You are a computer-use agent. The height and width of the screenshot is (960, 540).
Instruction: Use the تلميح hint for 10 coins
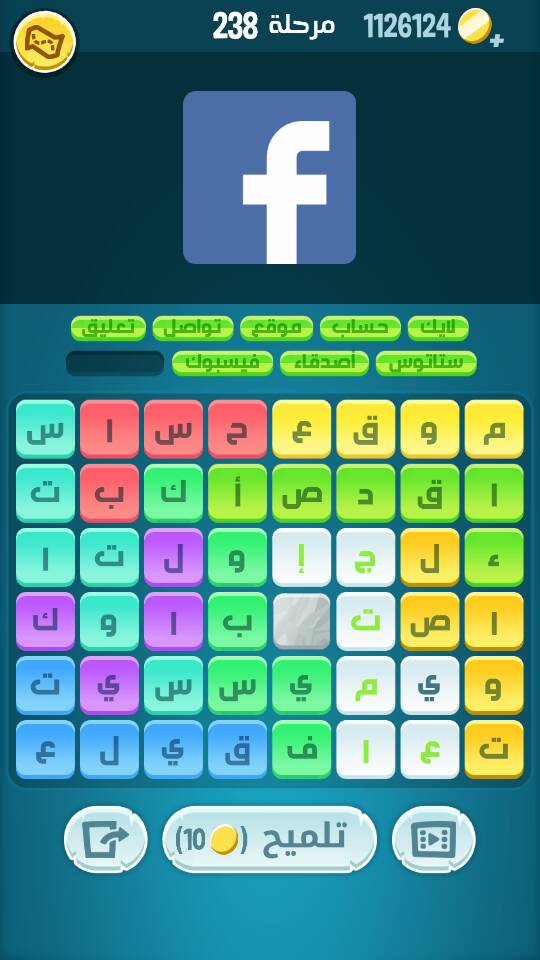point(269,839)
